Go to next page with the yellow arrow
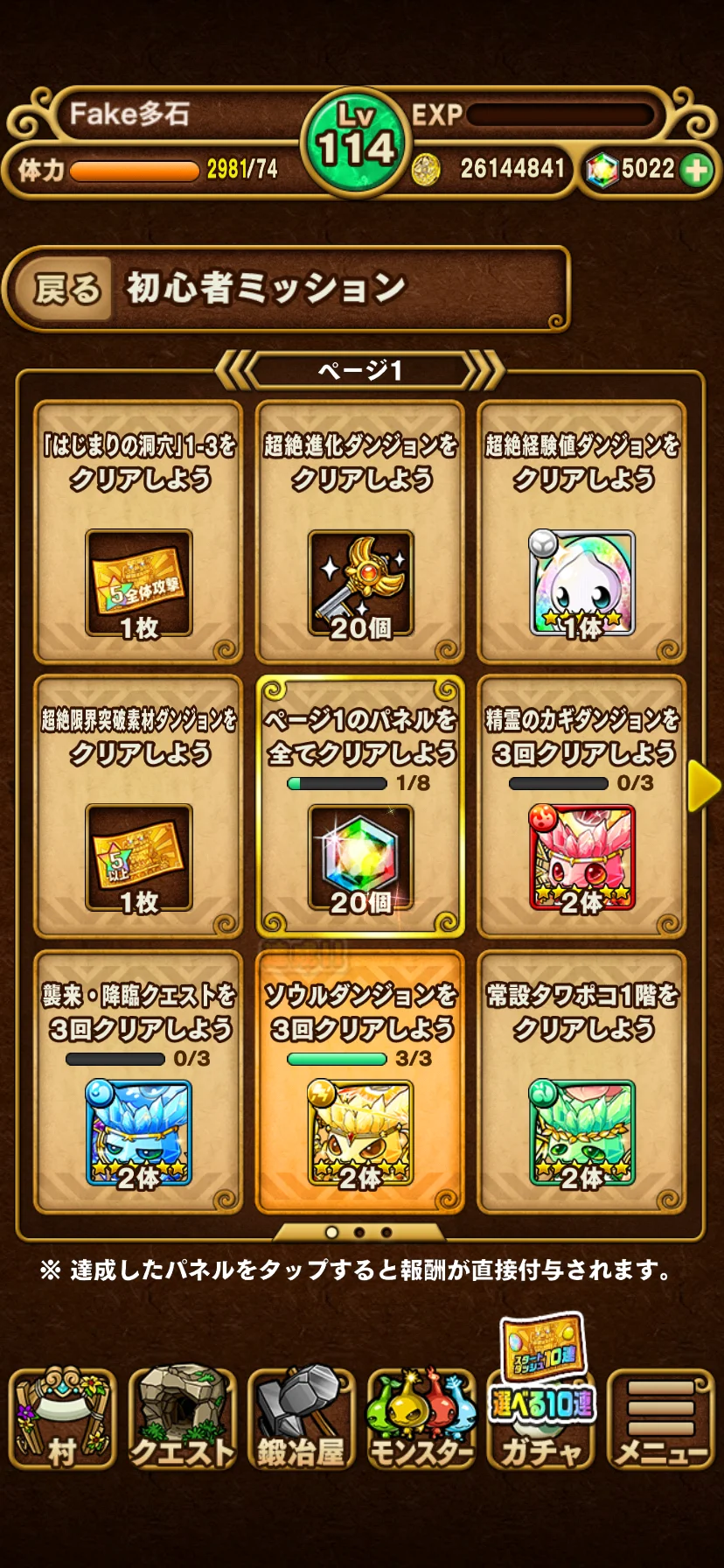Image resolution: width=724 pixels, height=1568 pixels. (x=703, y=785)
